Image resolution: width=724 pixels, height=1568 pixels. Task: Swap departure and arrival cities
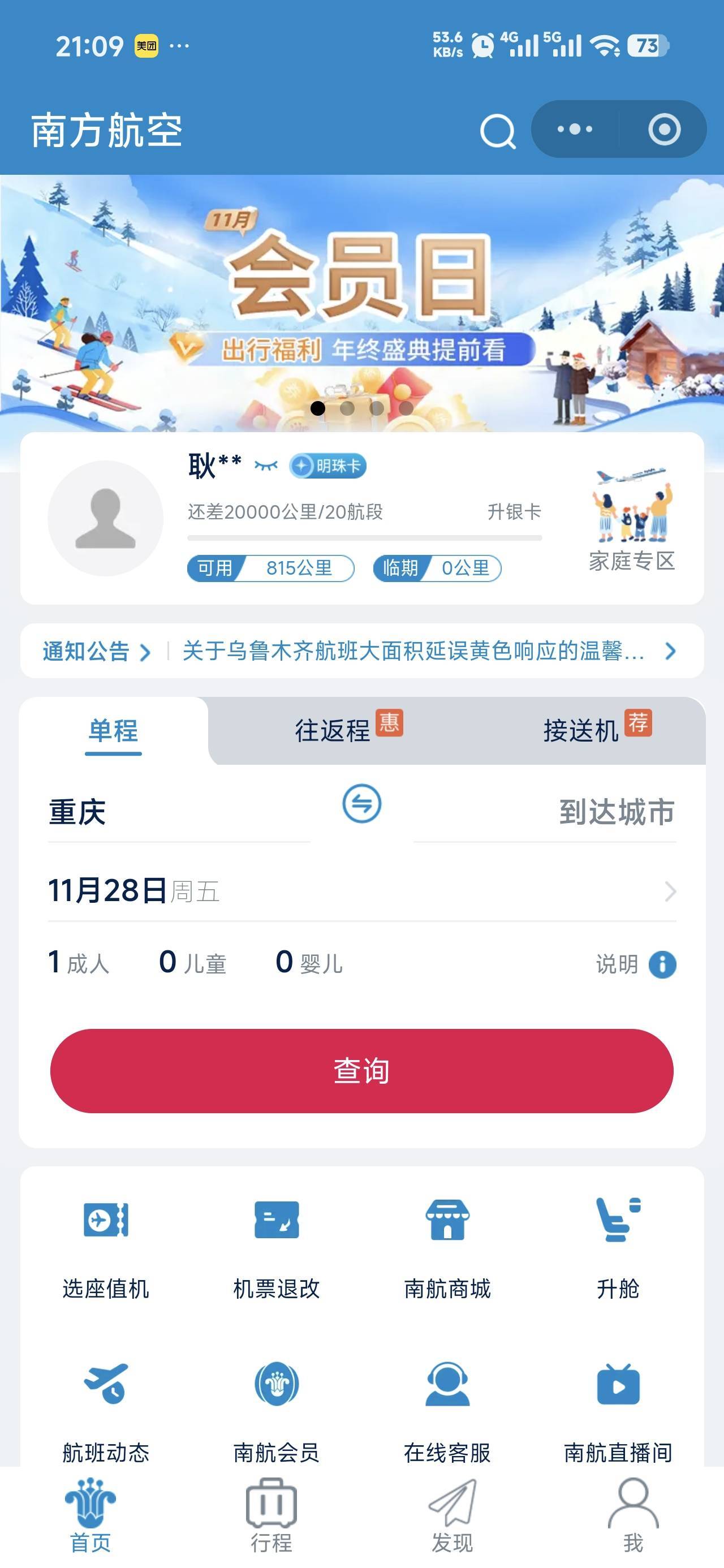click(x=361, y=803)
